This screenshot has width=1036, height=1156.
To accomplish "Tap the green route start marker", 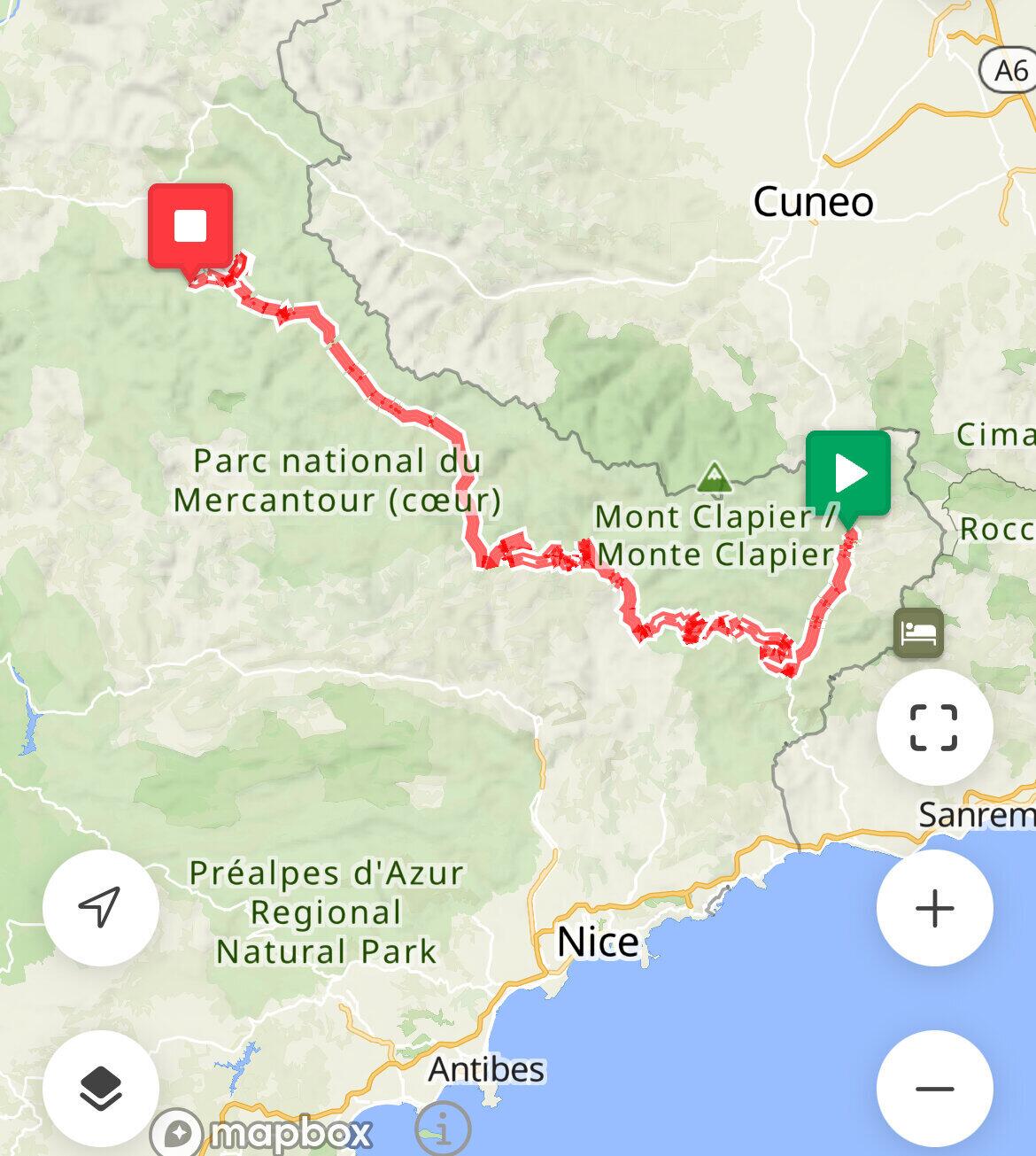I will [x=848, y=475].
